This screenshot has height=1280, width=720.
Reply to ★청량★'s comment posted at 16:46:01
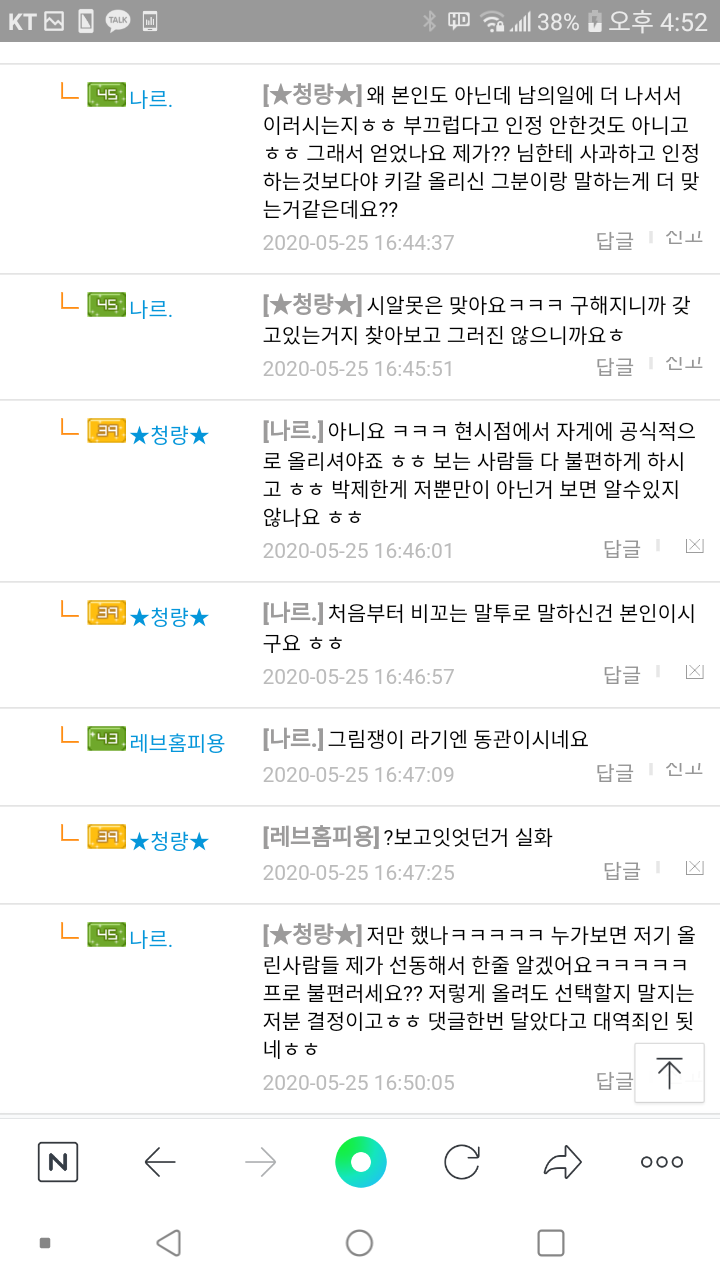(622, 548)
